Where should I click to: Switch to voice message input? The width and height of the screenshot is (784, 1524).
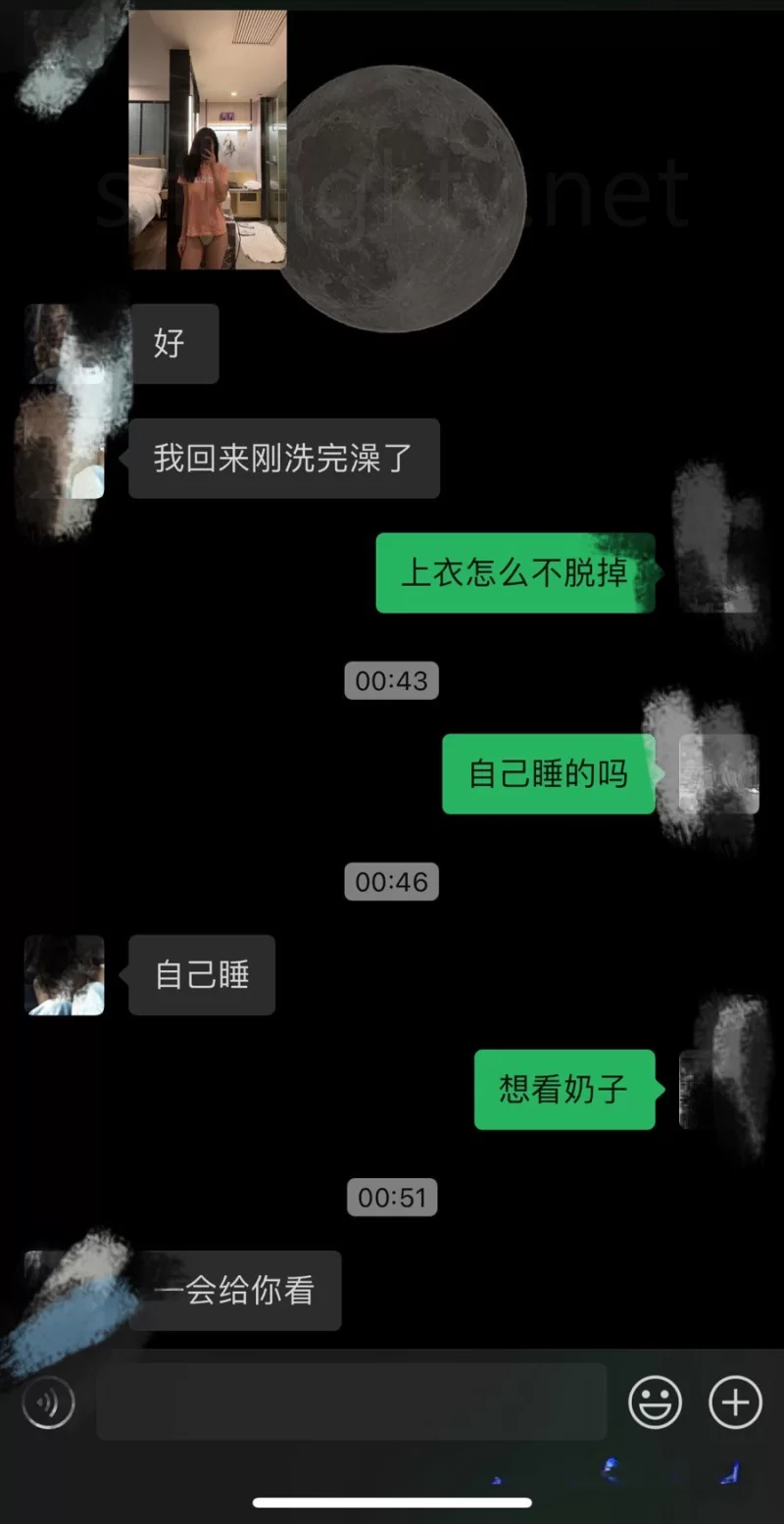coord(48,1403)
